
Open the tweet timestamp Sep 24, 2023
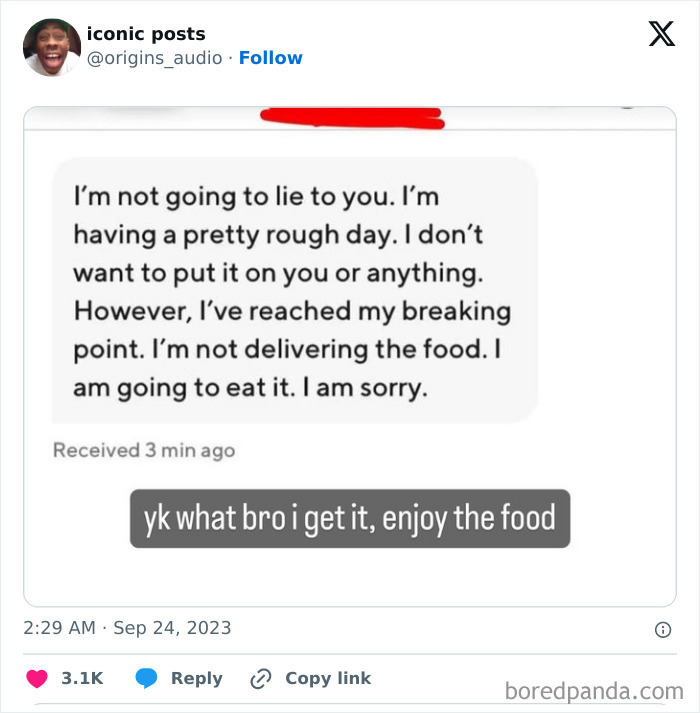coord(127,628)
